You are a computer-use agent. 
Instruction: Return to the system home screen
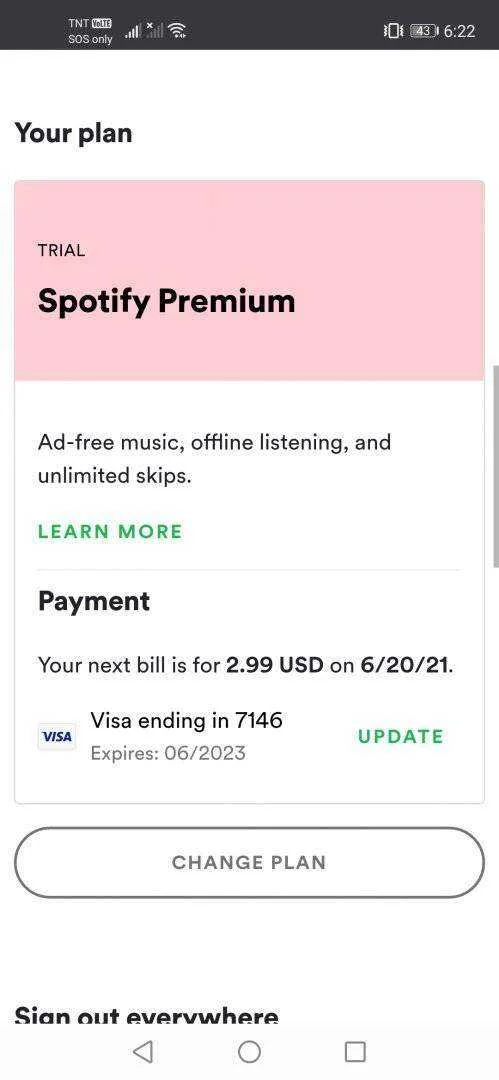[x=249, y=1052]
